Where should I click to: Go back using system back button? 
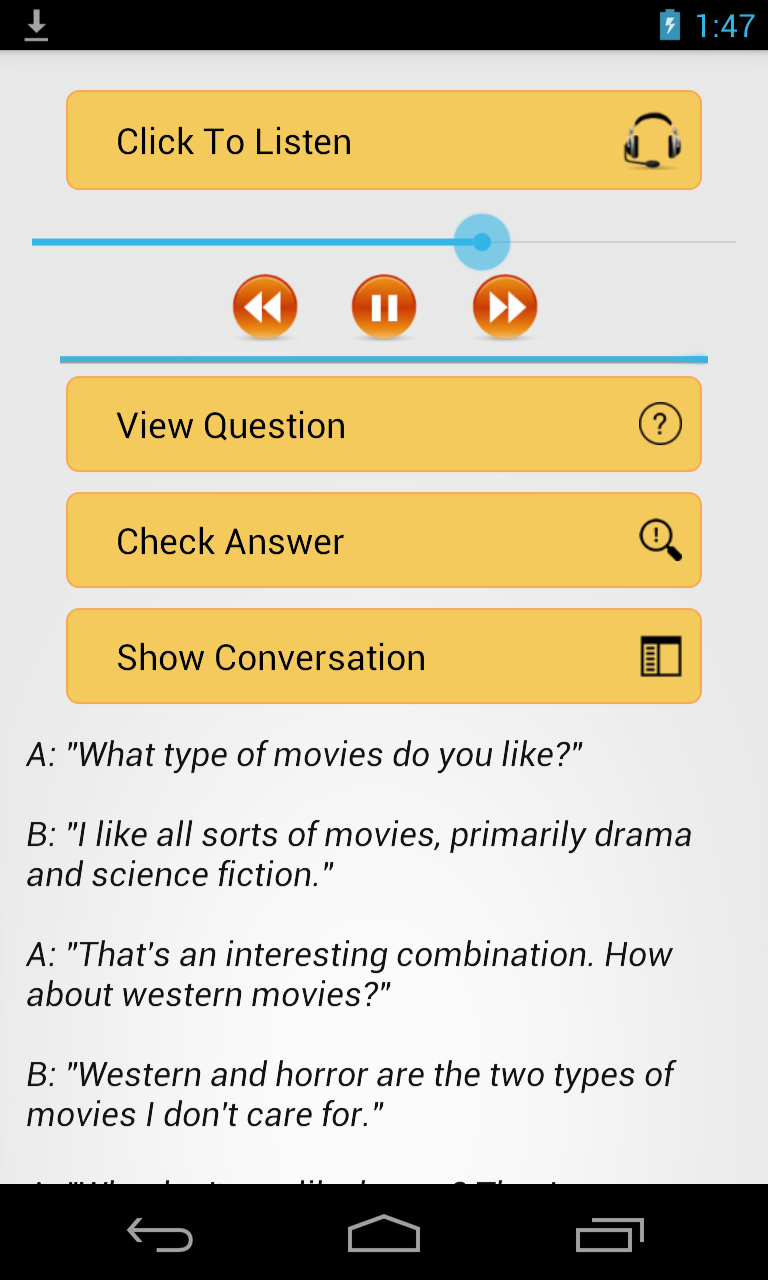[160, 1234]
